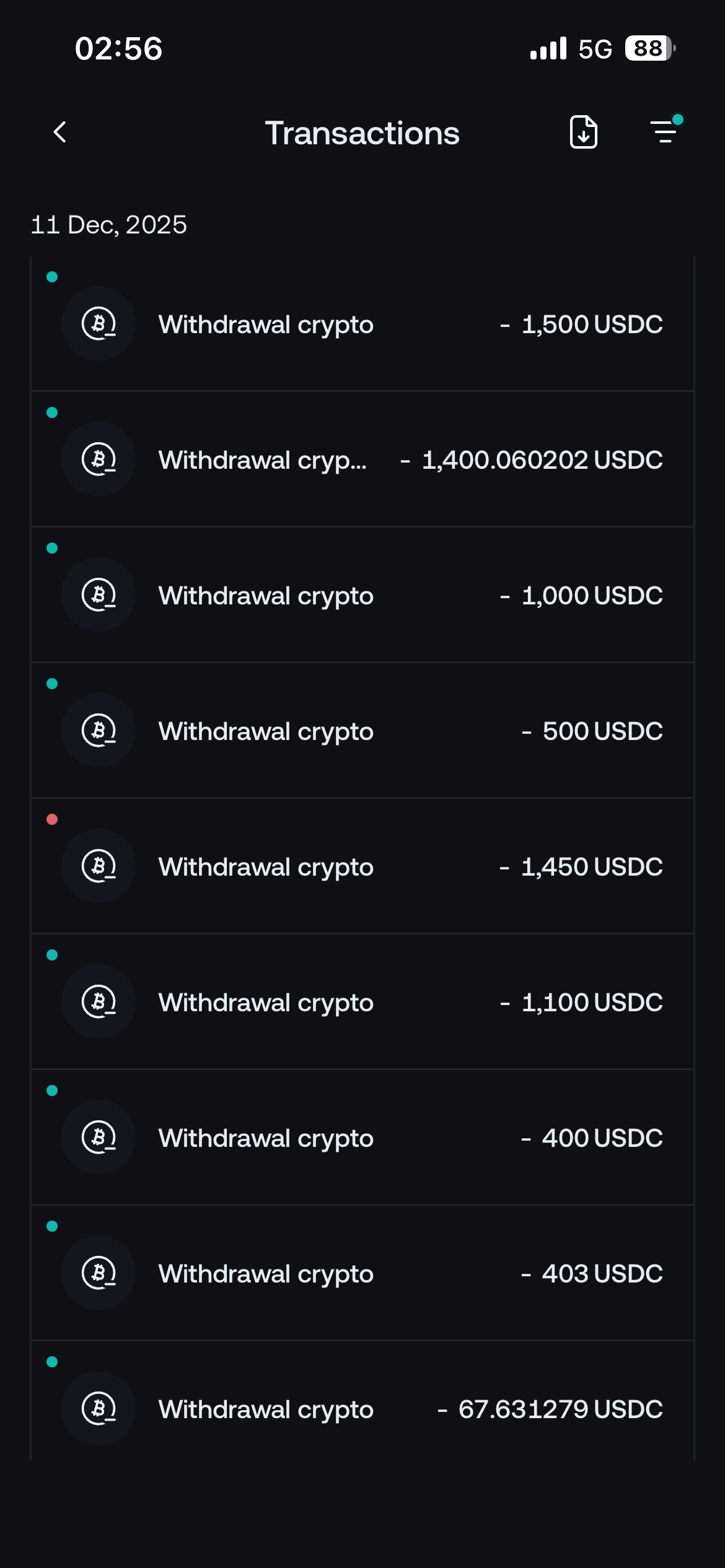Open the 67.631279 USDC withdrawal
The image size is (725, 1568).
[x=362, y=1409]
